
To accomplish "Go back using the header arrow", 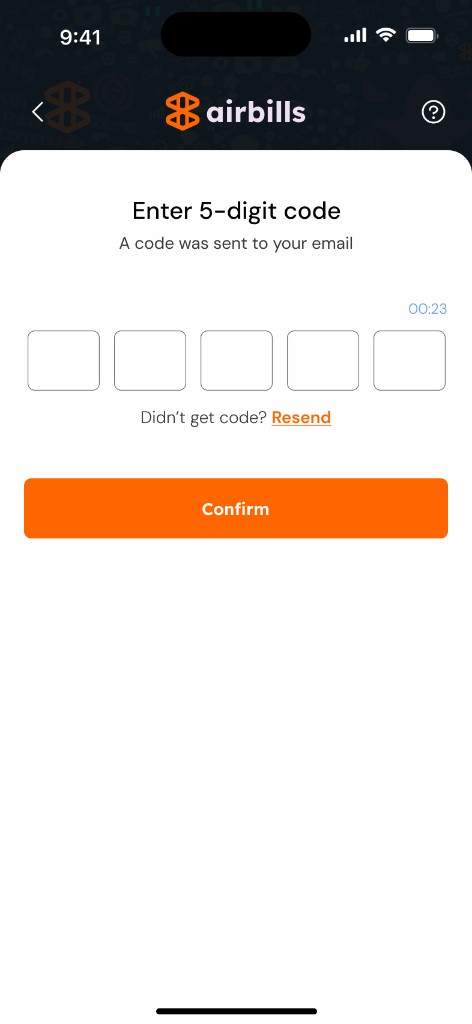I will [38, 112].
